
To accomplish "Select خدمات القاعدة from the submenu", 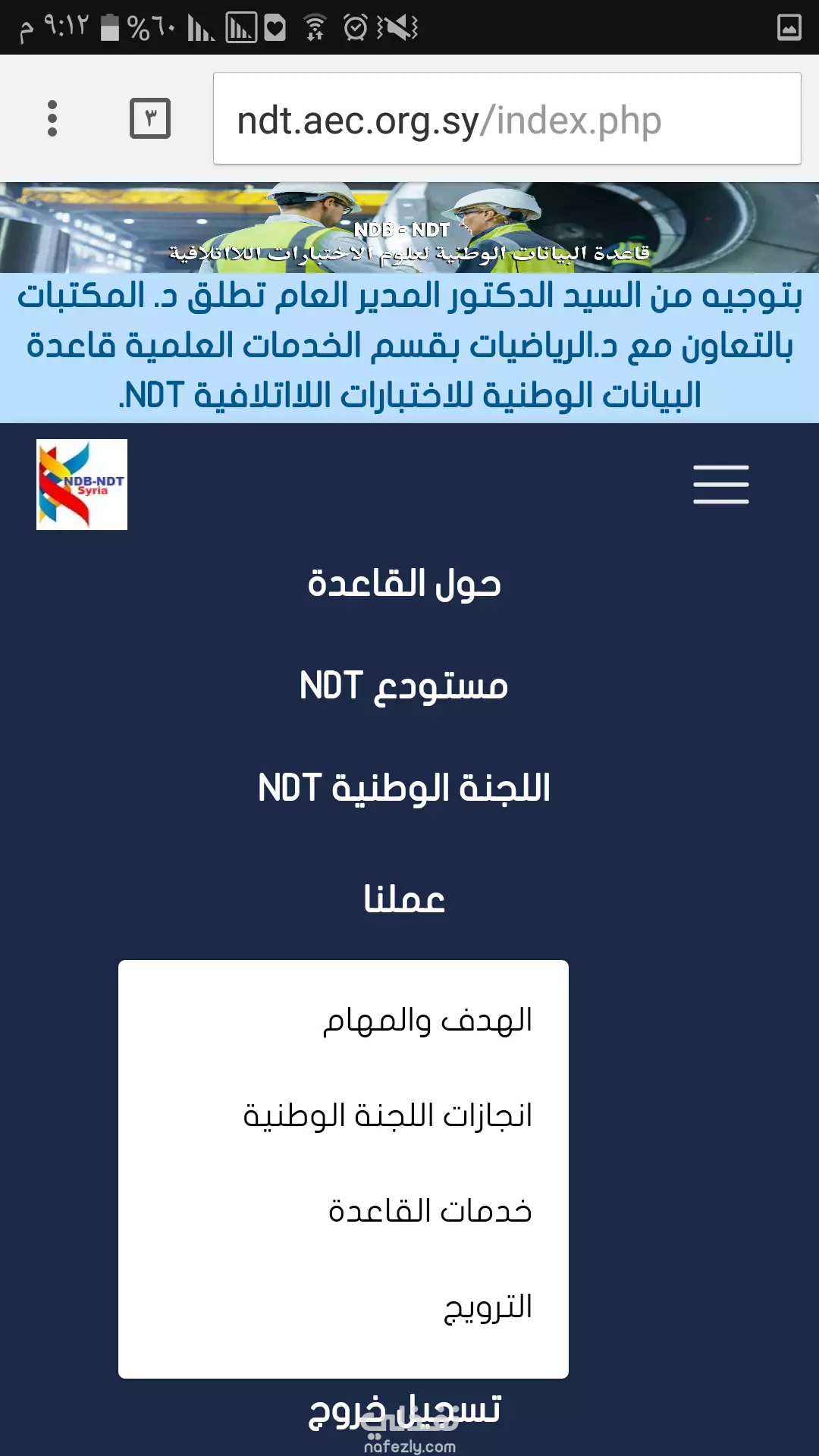I will pyautogui.click(x=430, y=1211).
